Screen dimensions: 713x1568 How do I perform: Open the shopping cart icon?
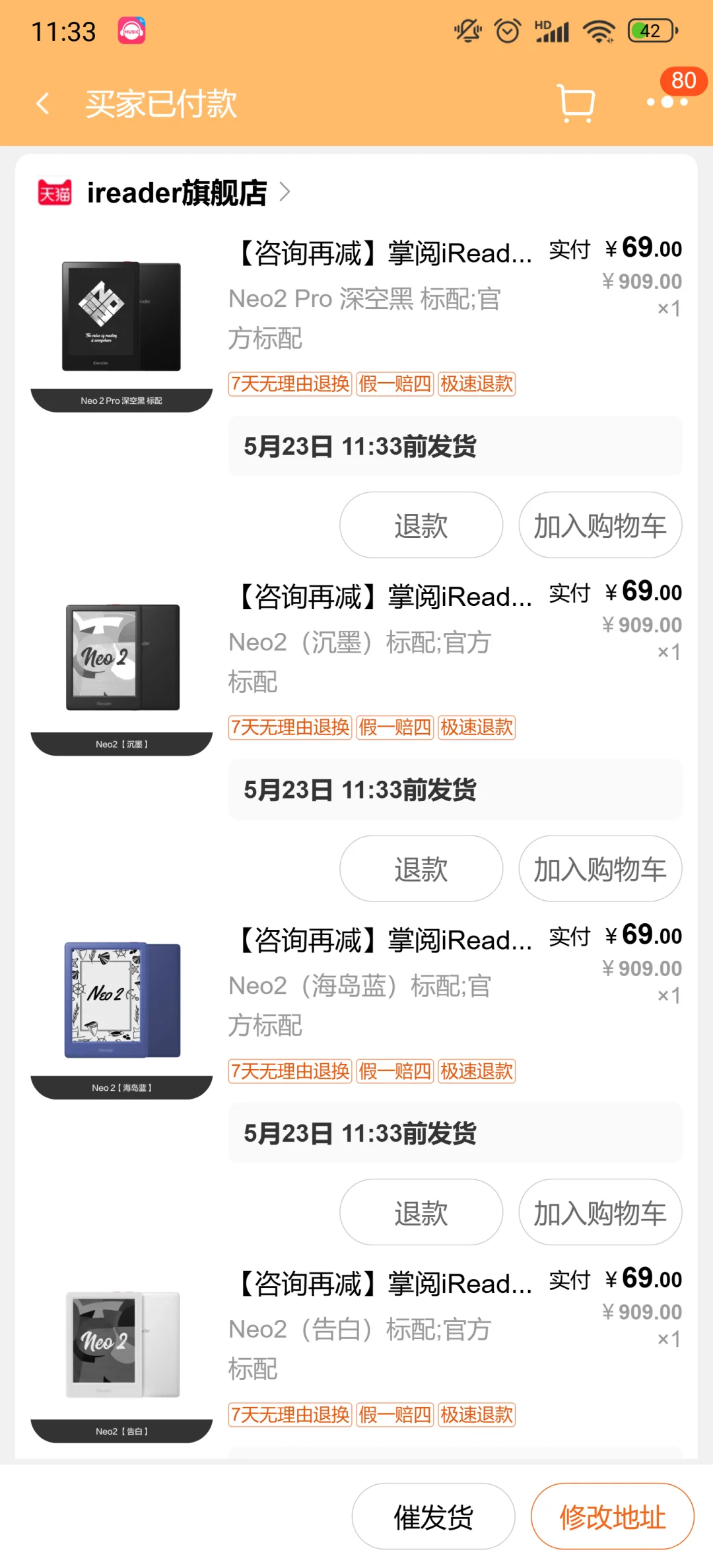(x=576, y=104)
